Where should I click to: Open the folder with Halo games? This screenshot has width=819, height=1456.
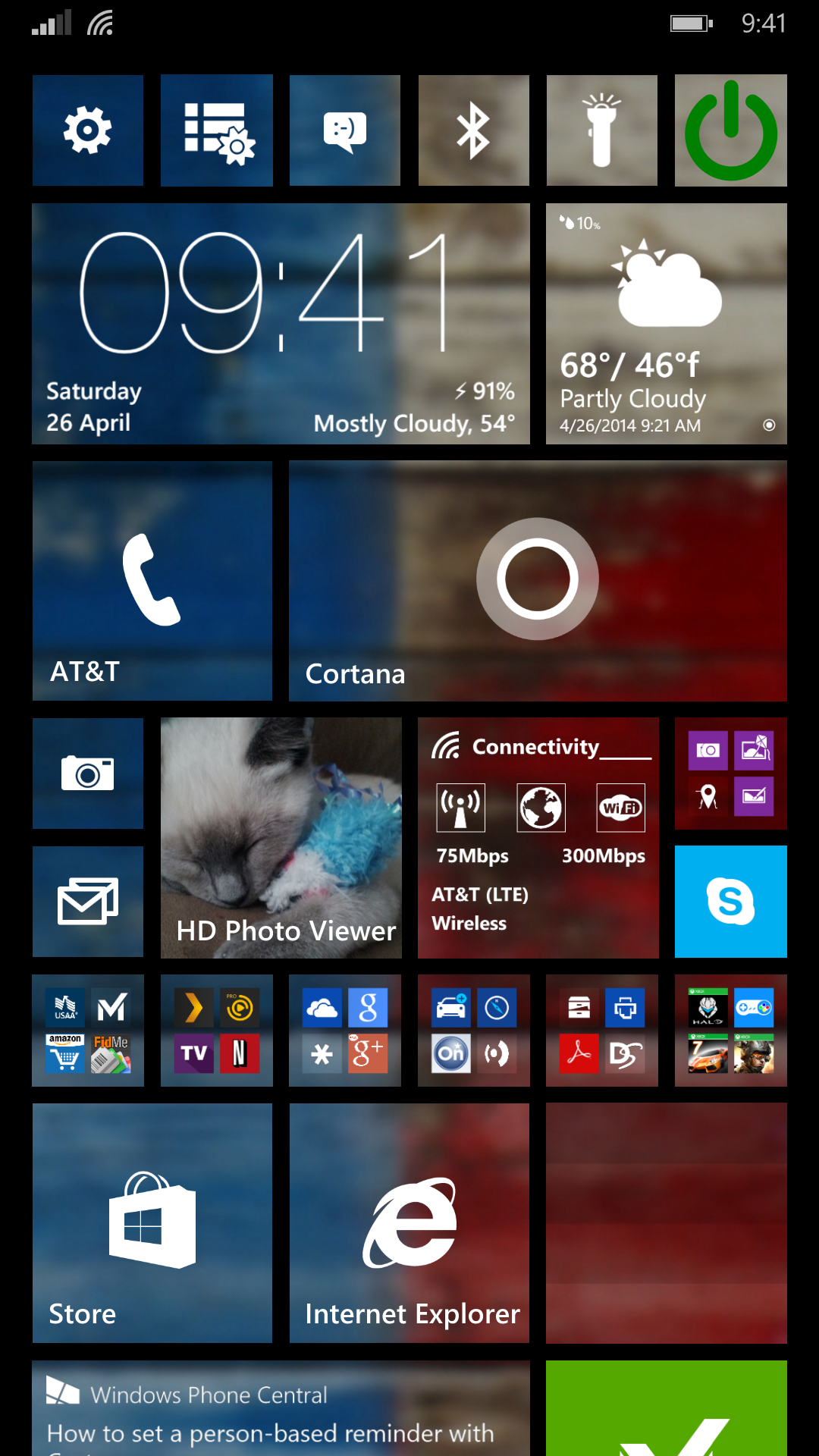(x=730, y=1031)
